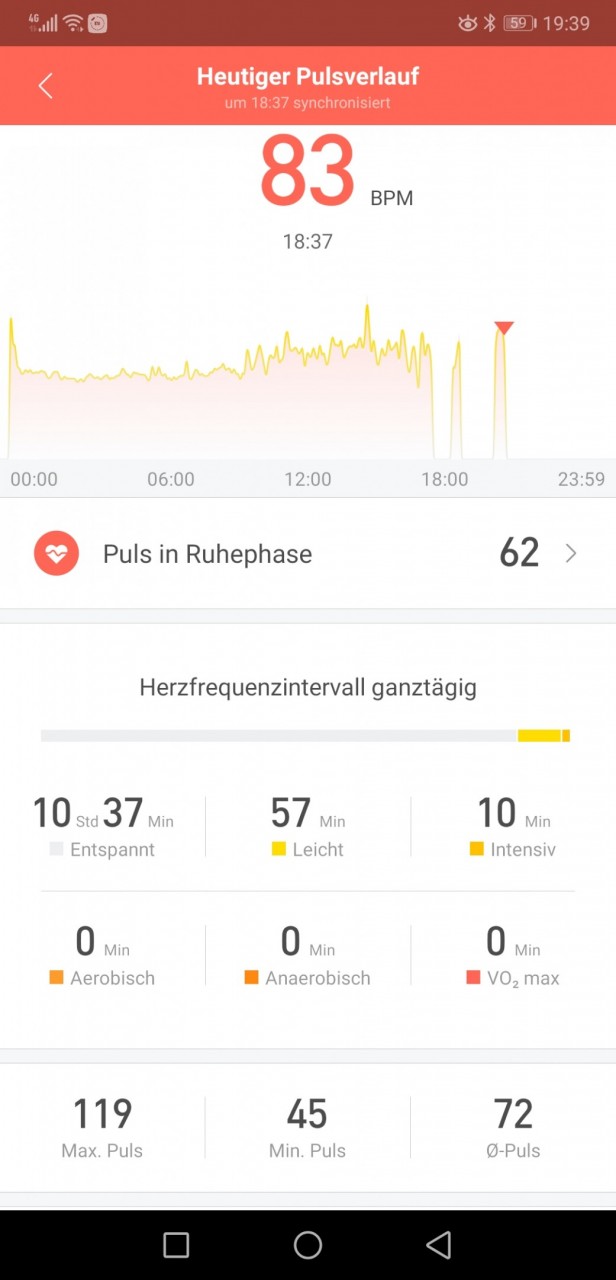616x1280 pixels.
Task: Go back using the header arrow
Action: [x=45, y=86]
